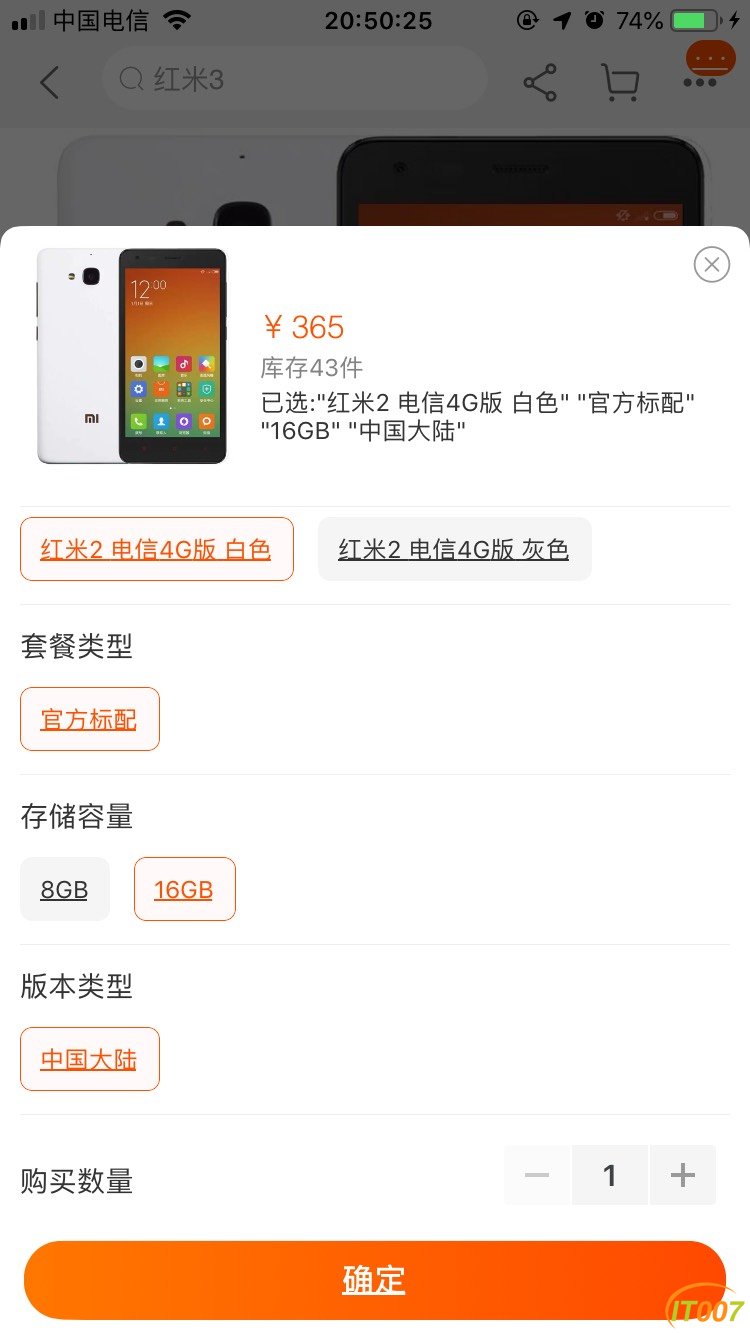Image resolution: width=750 pixels, height=1334 pixels.
Task: Close the product options sheet
Action: pyautogui.click(x=711, y=264)
